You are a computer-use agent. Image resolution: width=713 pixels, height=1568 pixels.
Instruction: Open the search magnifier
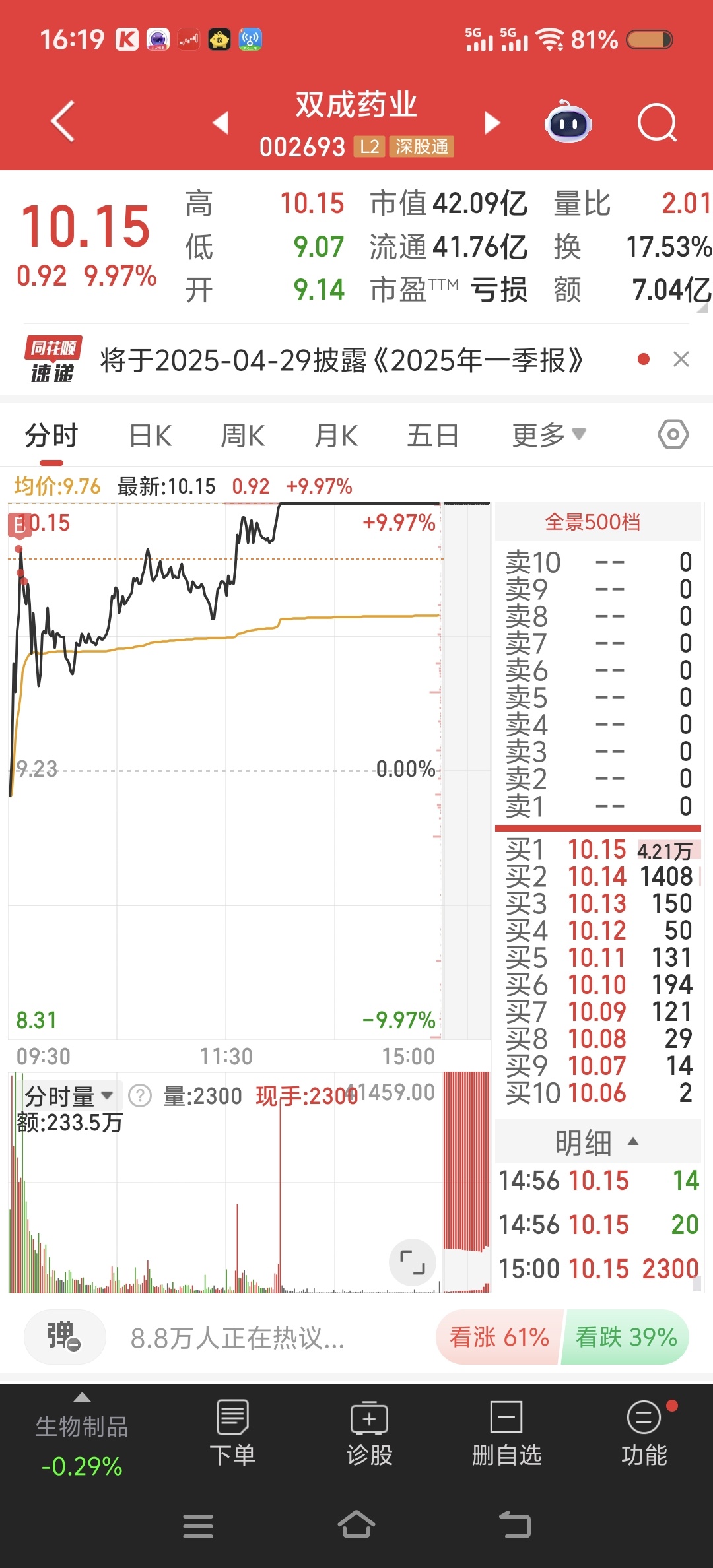click(x=658, y=123)
